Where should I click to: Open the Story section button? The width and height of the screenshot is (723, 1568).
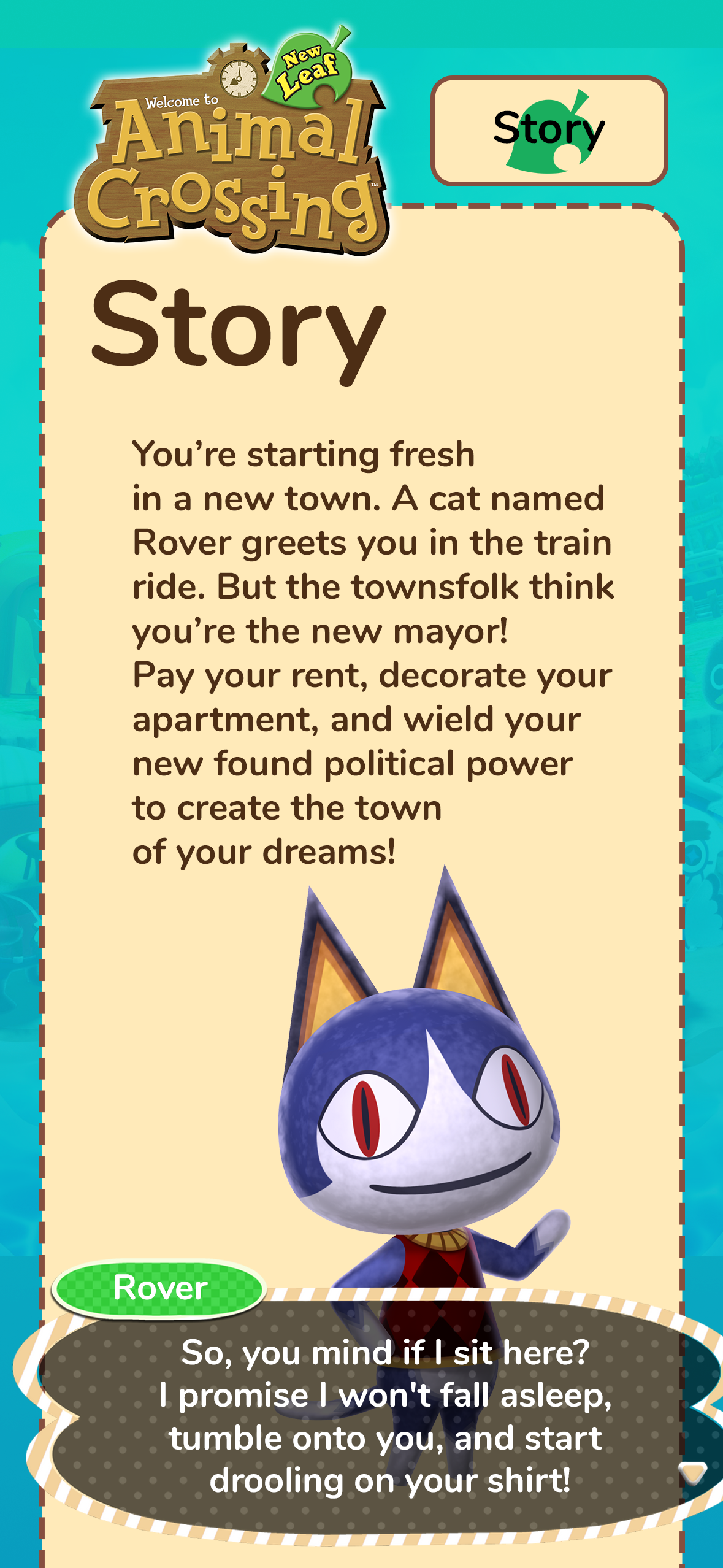tap(549, 131)
